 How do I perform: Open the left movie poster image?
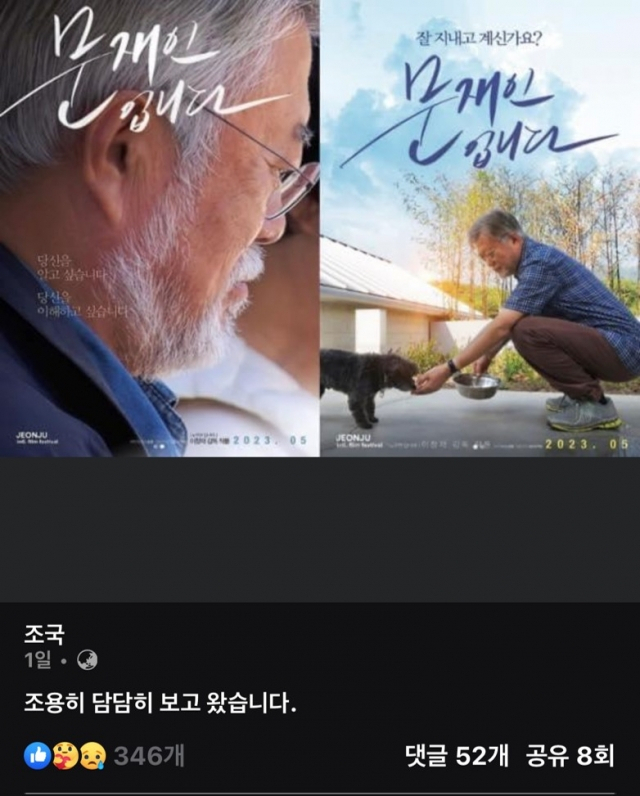pyautogui.click(x=159, y=228)
